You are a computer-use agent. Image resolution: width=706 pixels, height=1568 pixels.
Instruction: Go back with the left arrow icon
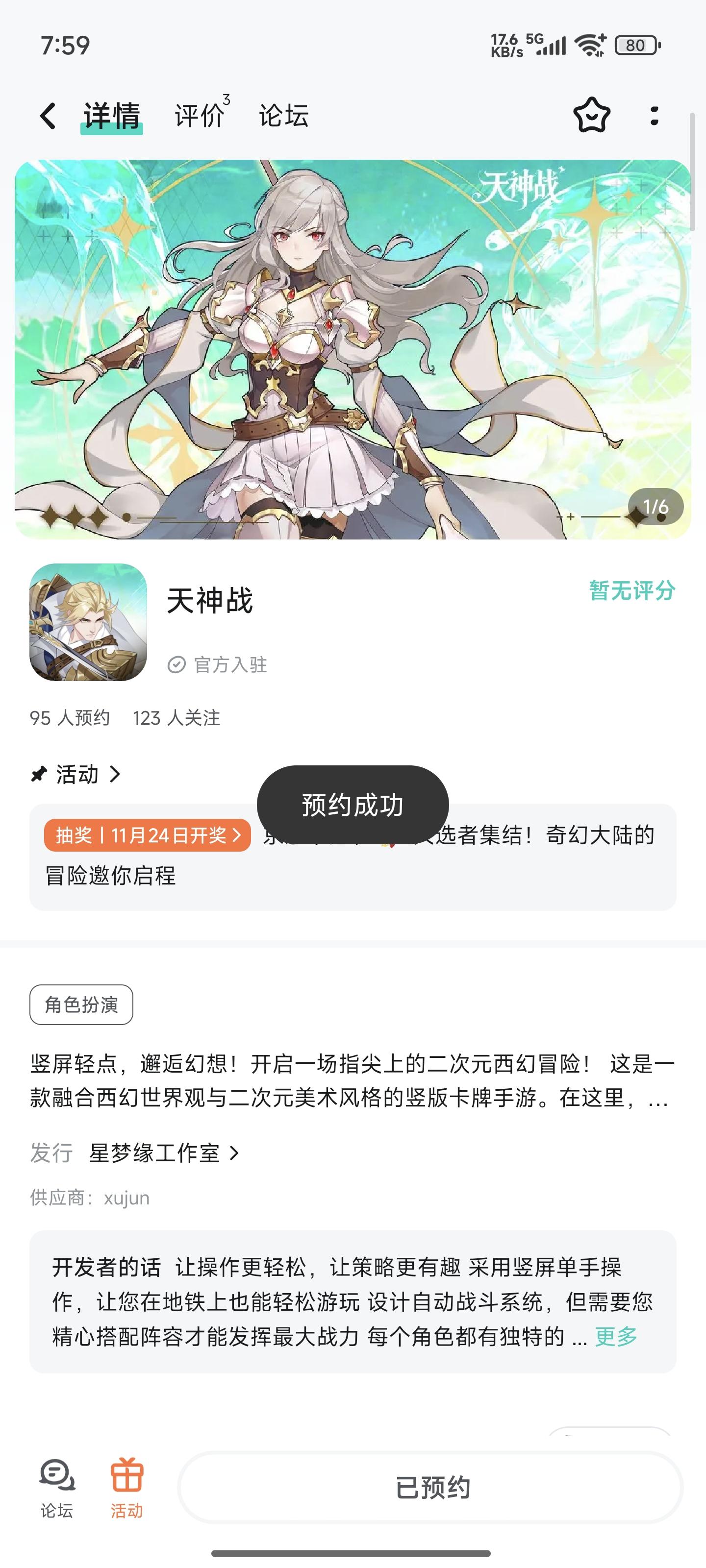coord(48,116)
